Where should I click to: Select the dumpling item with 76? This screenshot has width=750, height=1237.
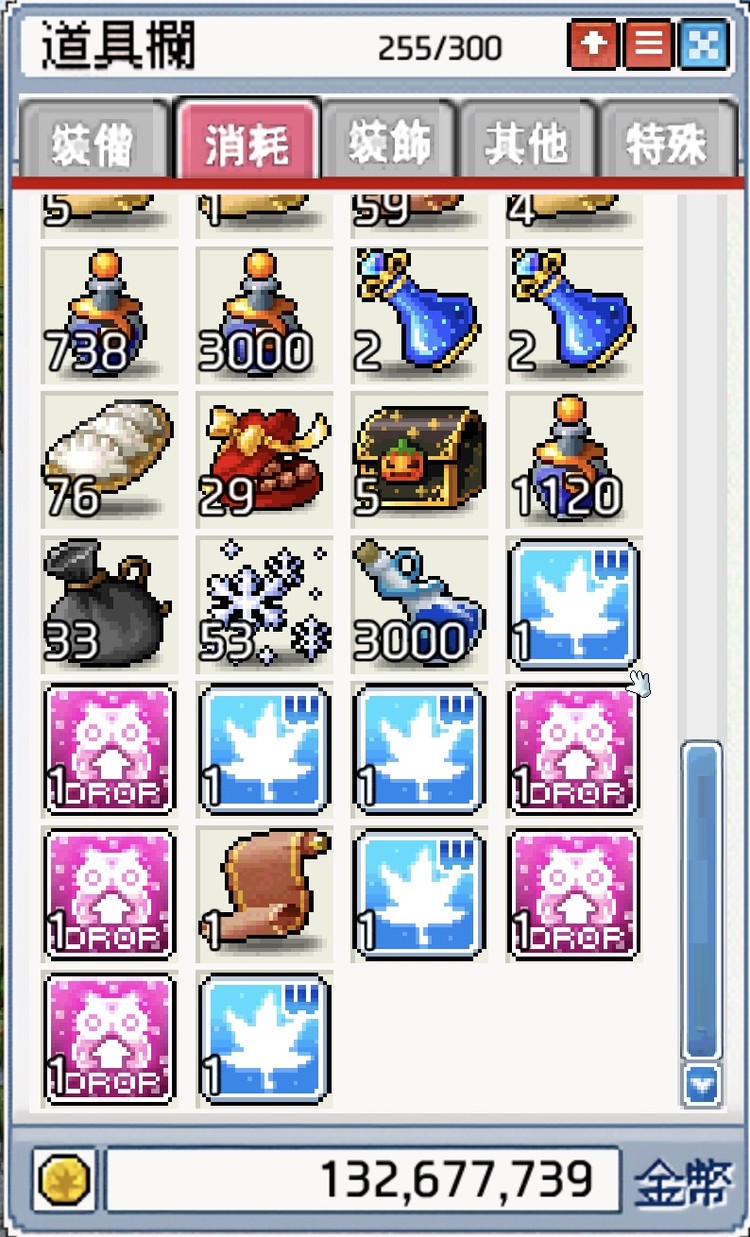point(109,459)
